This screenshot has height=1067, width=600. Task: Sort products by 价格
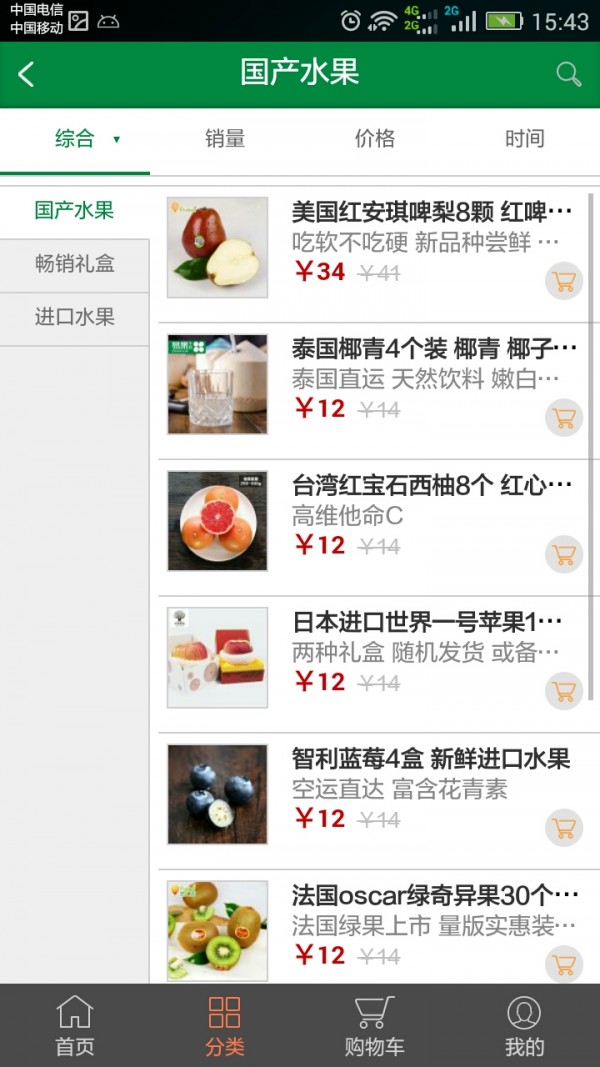pos(375,139)
